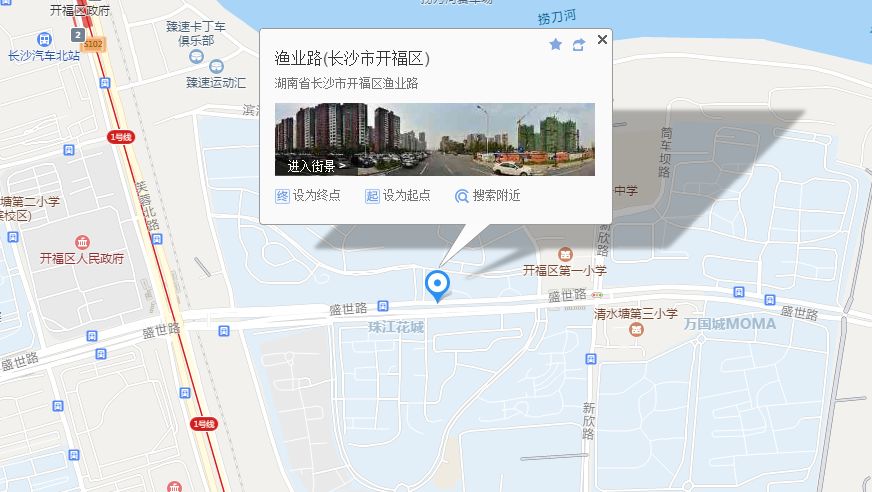The height and width of the screenshot is (492, 872).
Task: Tap the blue location pin marker
Action: point(437,285)
